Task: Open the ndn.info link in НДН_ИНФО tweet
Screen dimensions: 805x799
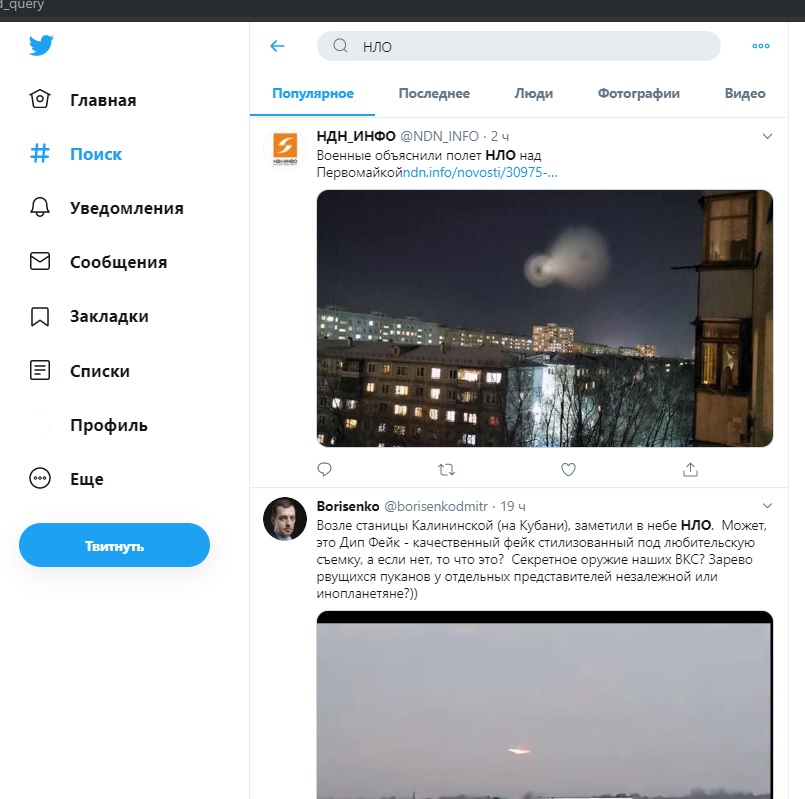Action: (x=480, y=173)
